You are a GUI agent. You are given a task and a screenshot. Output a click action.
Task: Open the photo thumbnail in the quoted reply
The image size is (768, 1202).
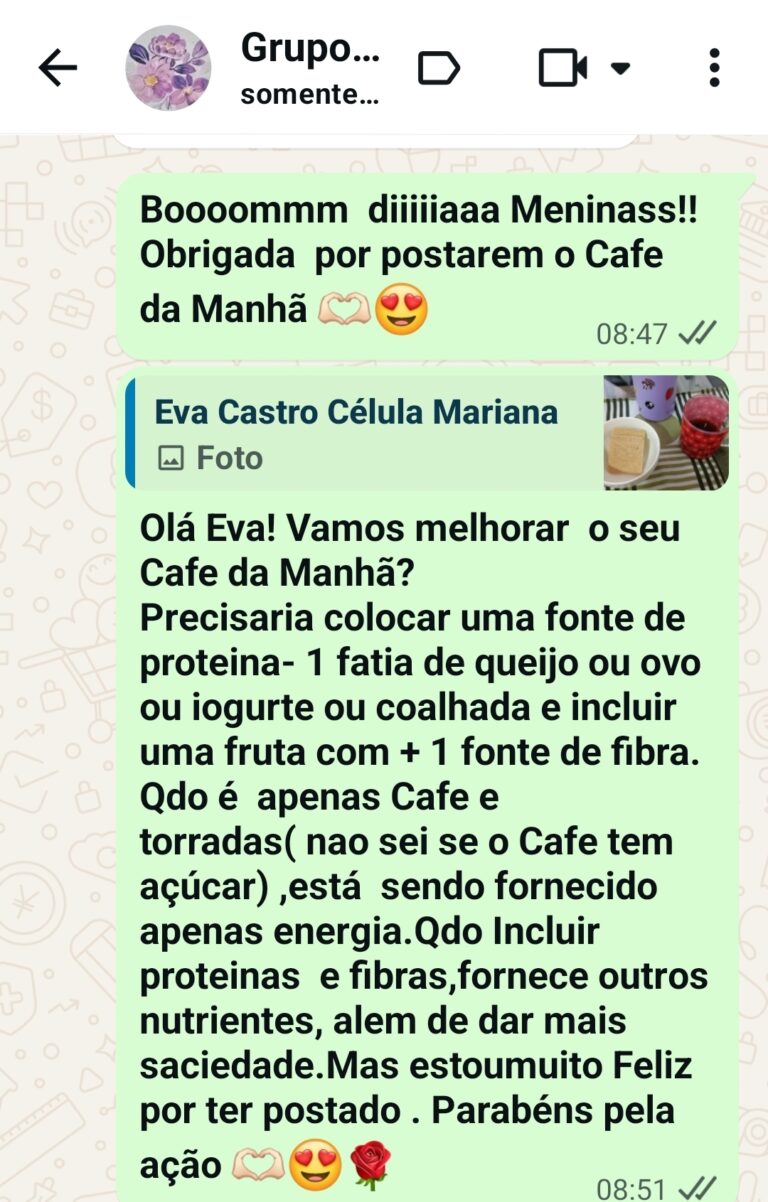pos(665,432)
